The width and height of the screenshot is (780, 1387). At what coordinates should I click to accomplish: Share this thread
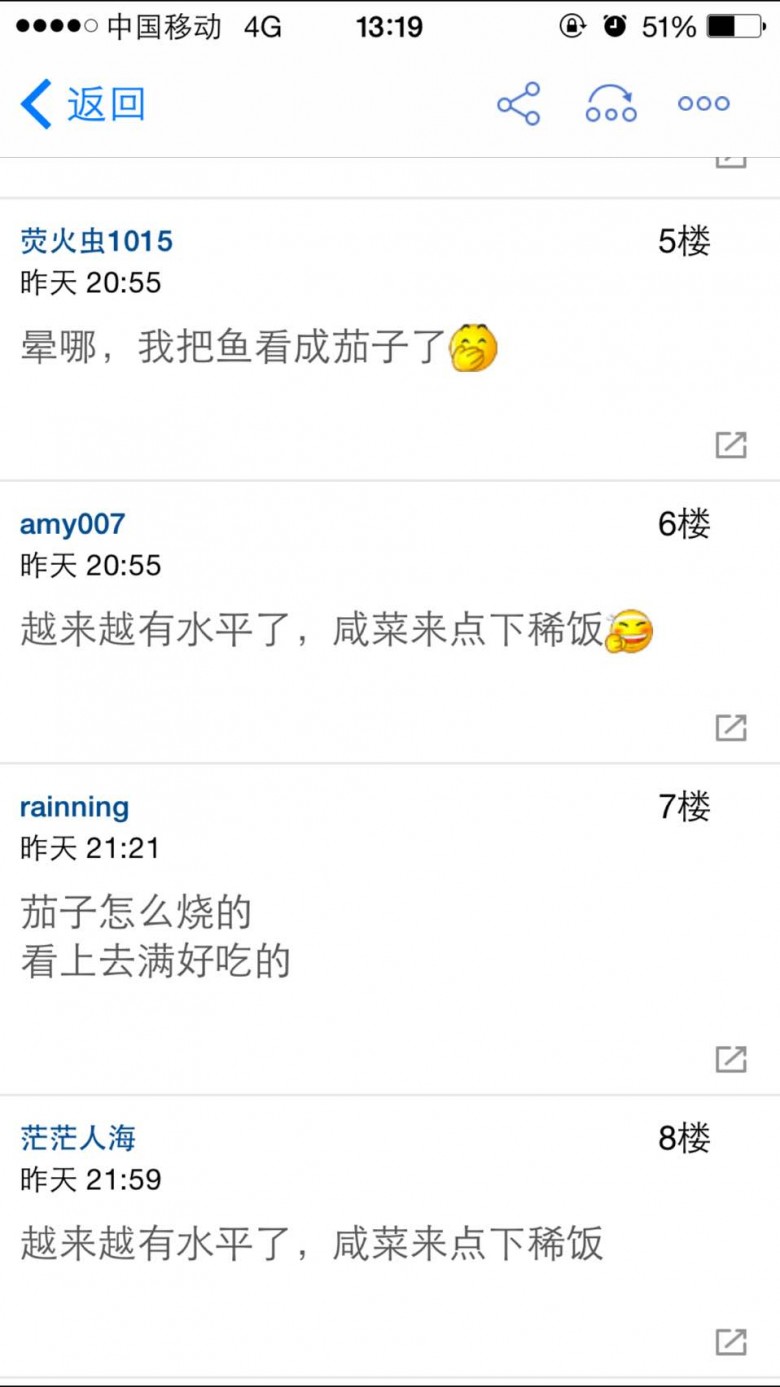pos(518,104)
